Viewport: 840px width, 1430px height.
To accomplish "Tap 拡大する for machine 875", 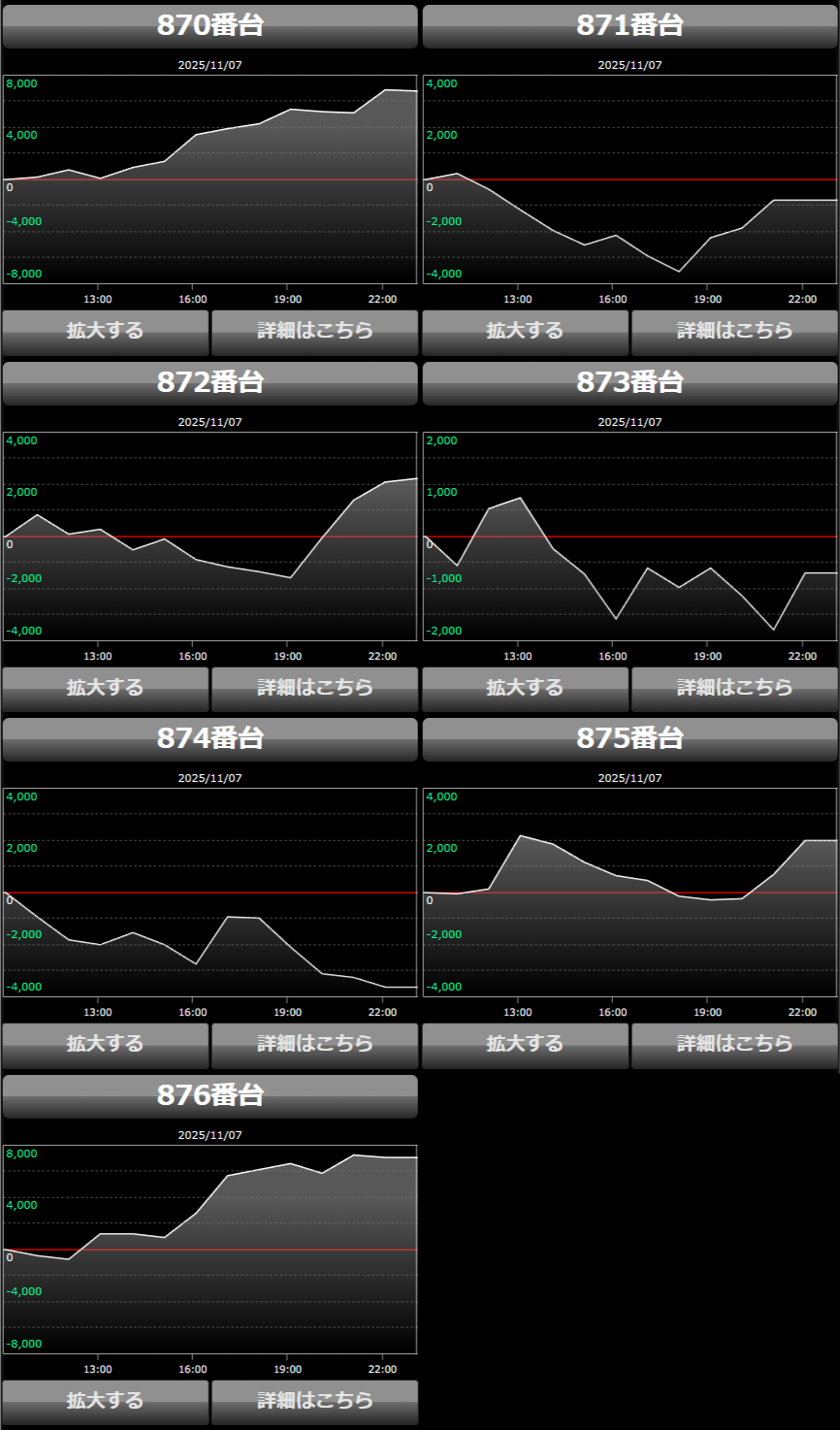I will (525, 1044).
